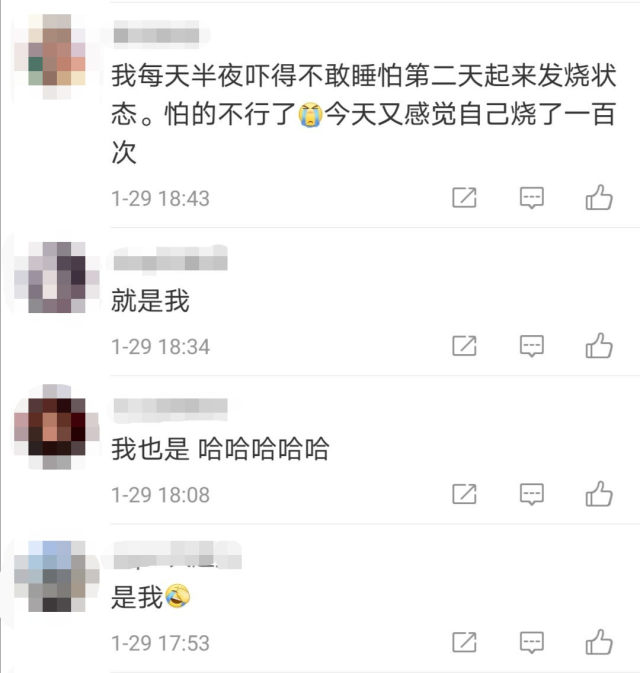Repost the comment posted at 1-29 18:43
The image size is (640, 673).
(x=464, y=198)
